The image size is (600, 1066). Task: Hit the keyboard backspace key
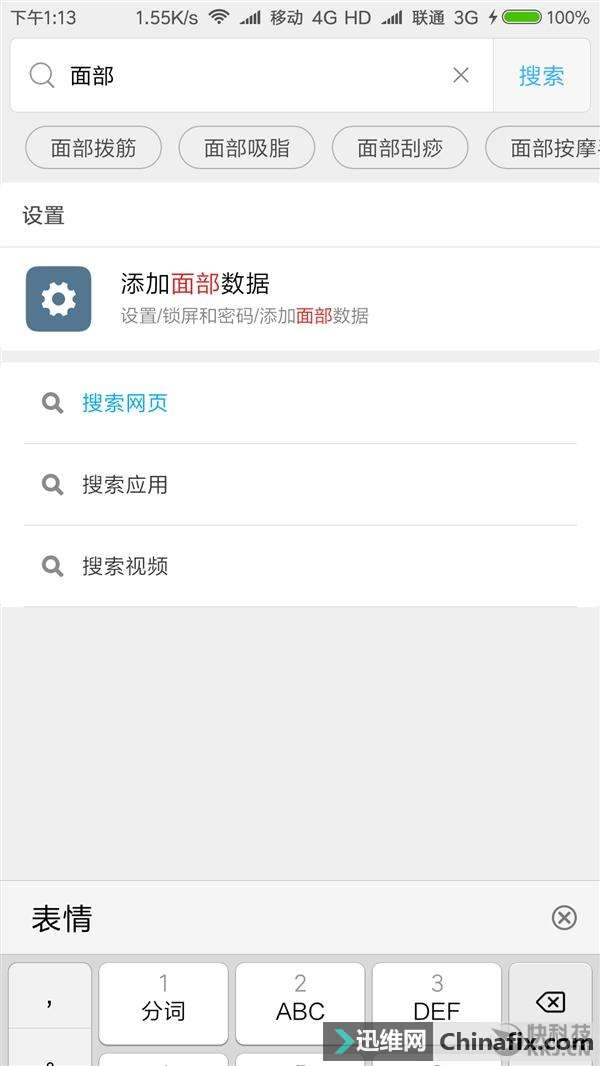[x=550, y=1002]
